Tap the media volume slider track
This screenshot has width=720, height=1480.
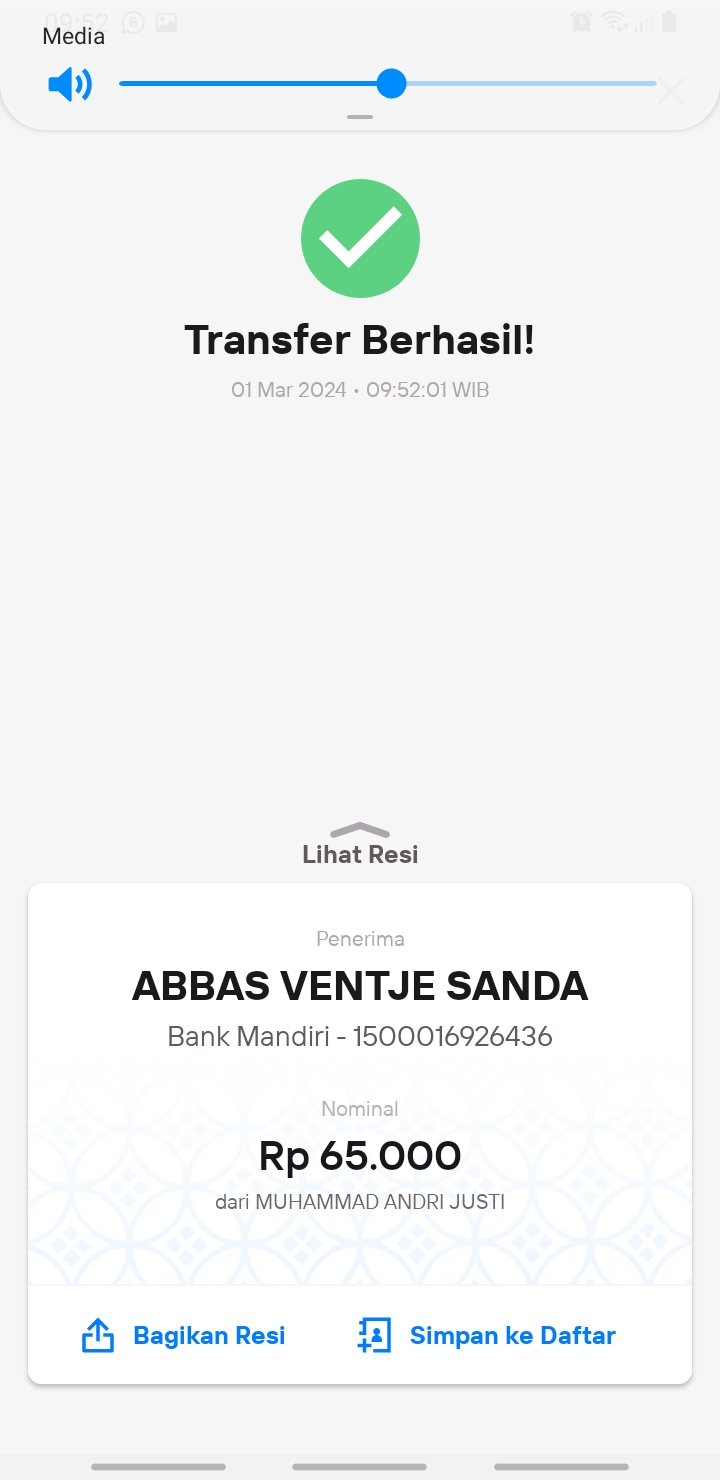point(388,84)
